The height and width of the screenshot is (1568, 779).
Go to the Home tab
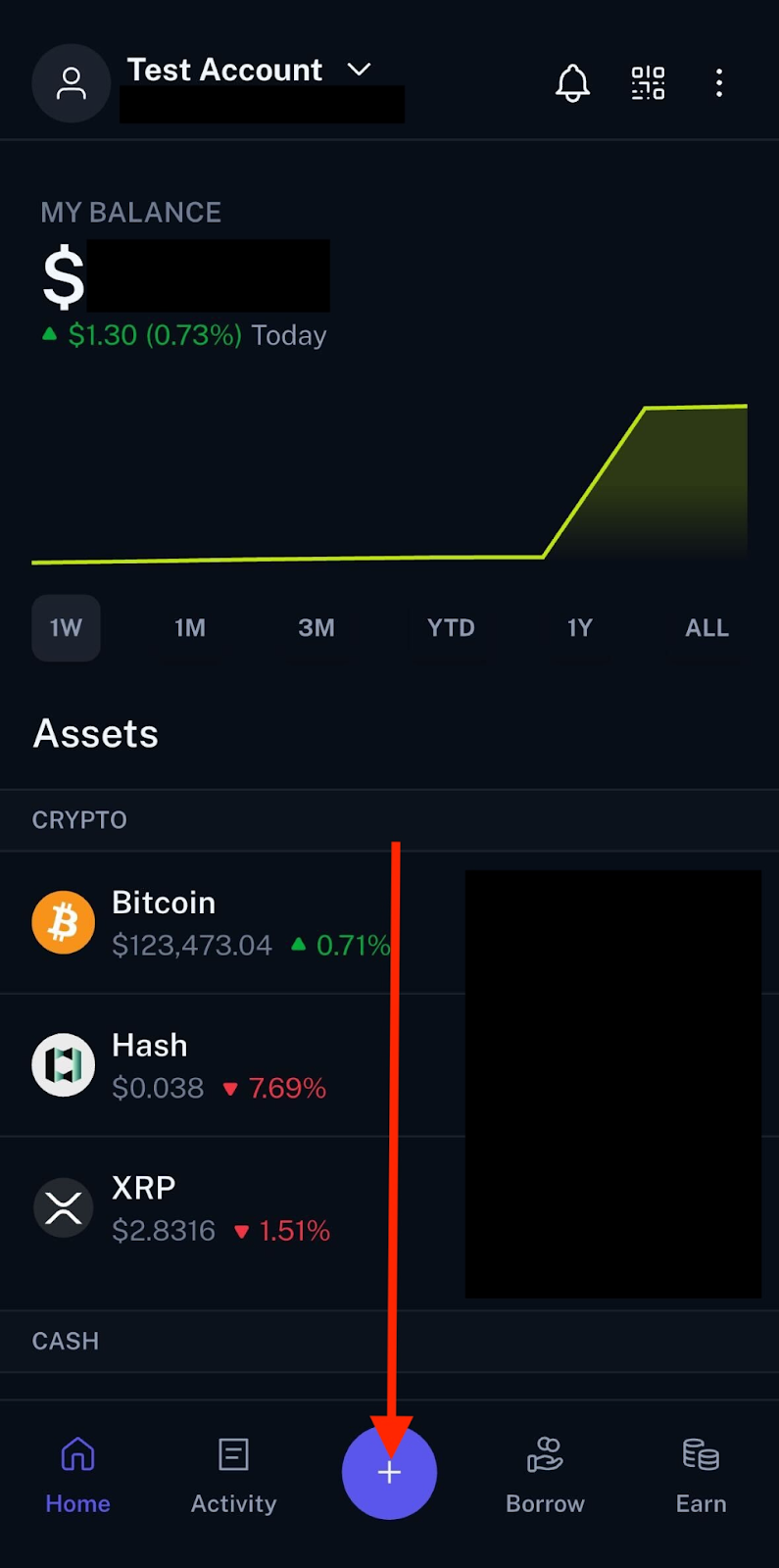click(77, 1475)
